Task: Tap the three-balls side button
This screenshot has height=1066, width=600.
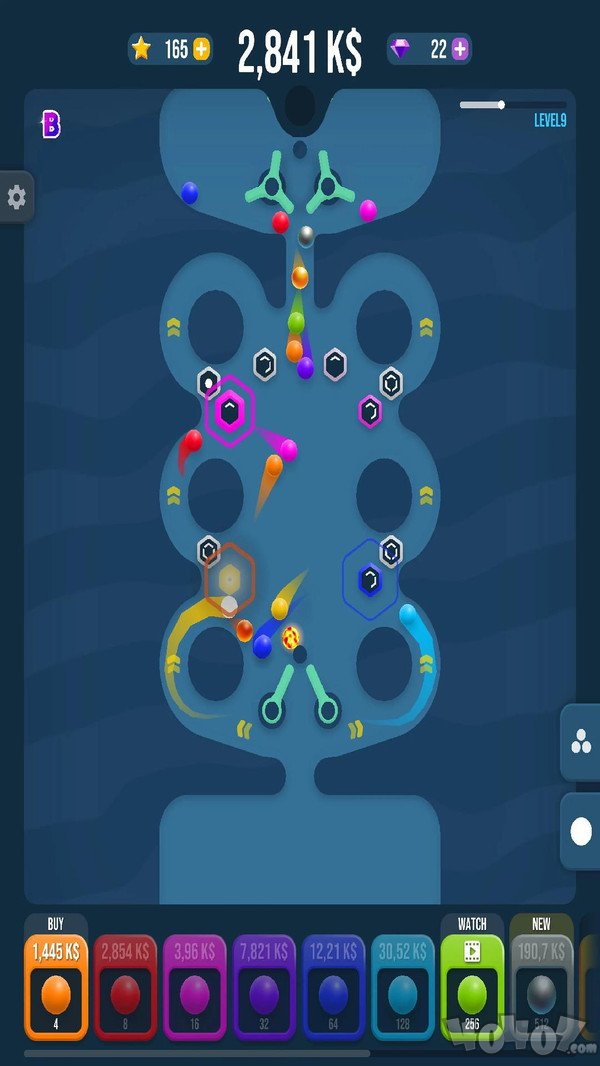Action: 580,743
